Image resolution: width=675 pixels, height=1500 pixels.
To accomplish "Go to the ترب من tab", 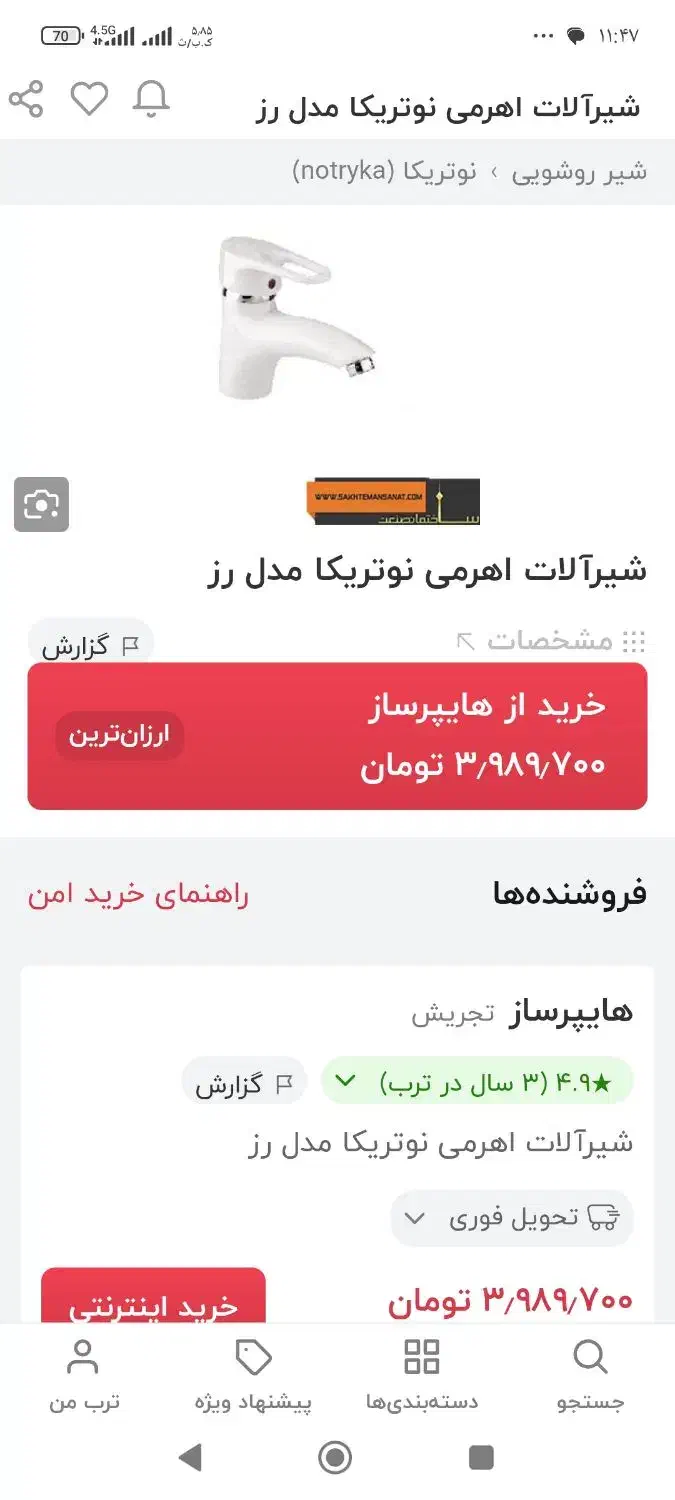I will [84, 1376].
